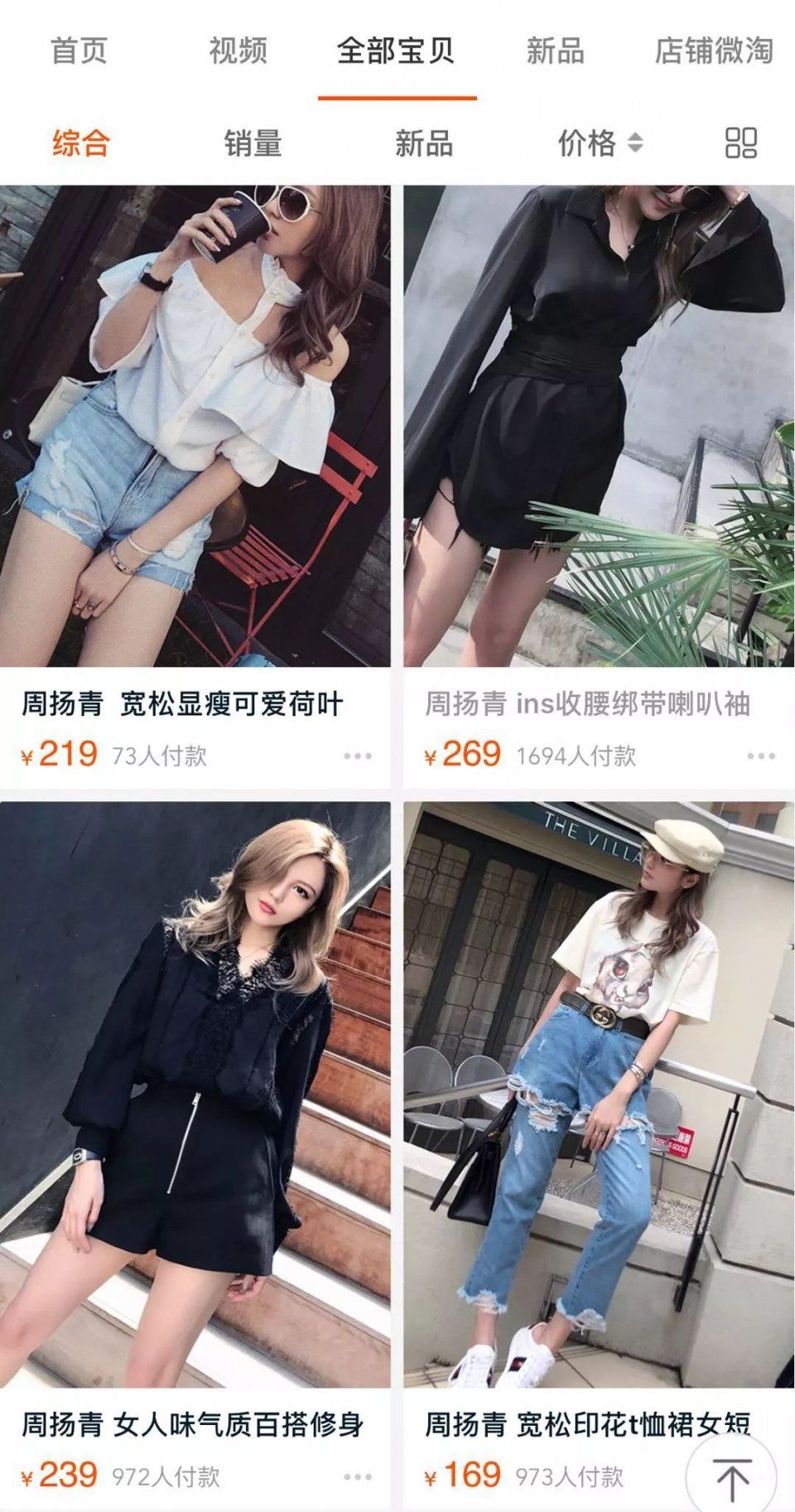Switch to the top 新品 tab
The width and height of the screenshot is (795, 1512).
(x=555, y=51)
